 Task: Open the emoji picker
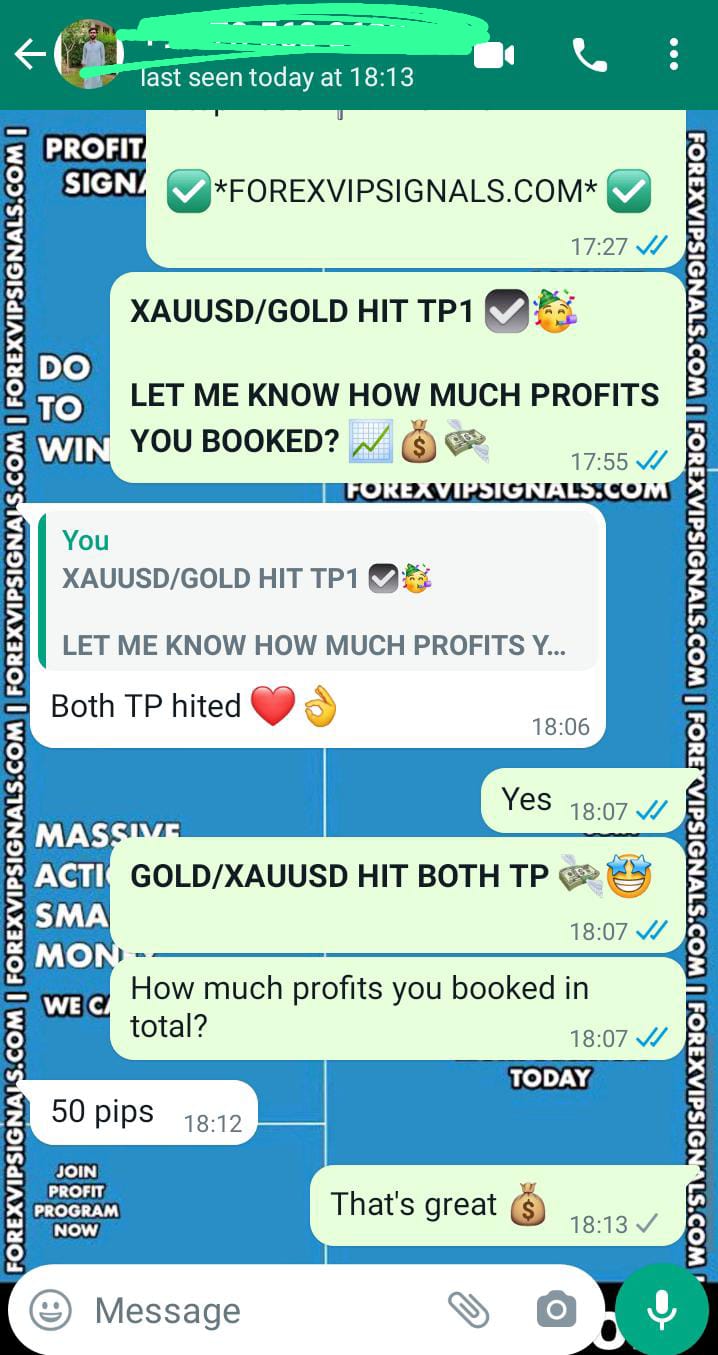(50, 1309)
